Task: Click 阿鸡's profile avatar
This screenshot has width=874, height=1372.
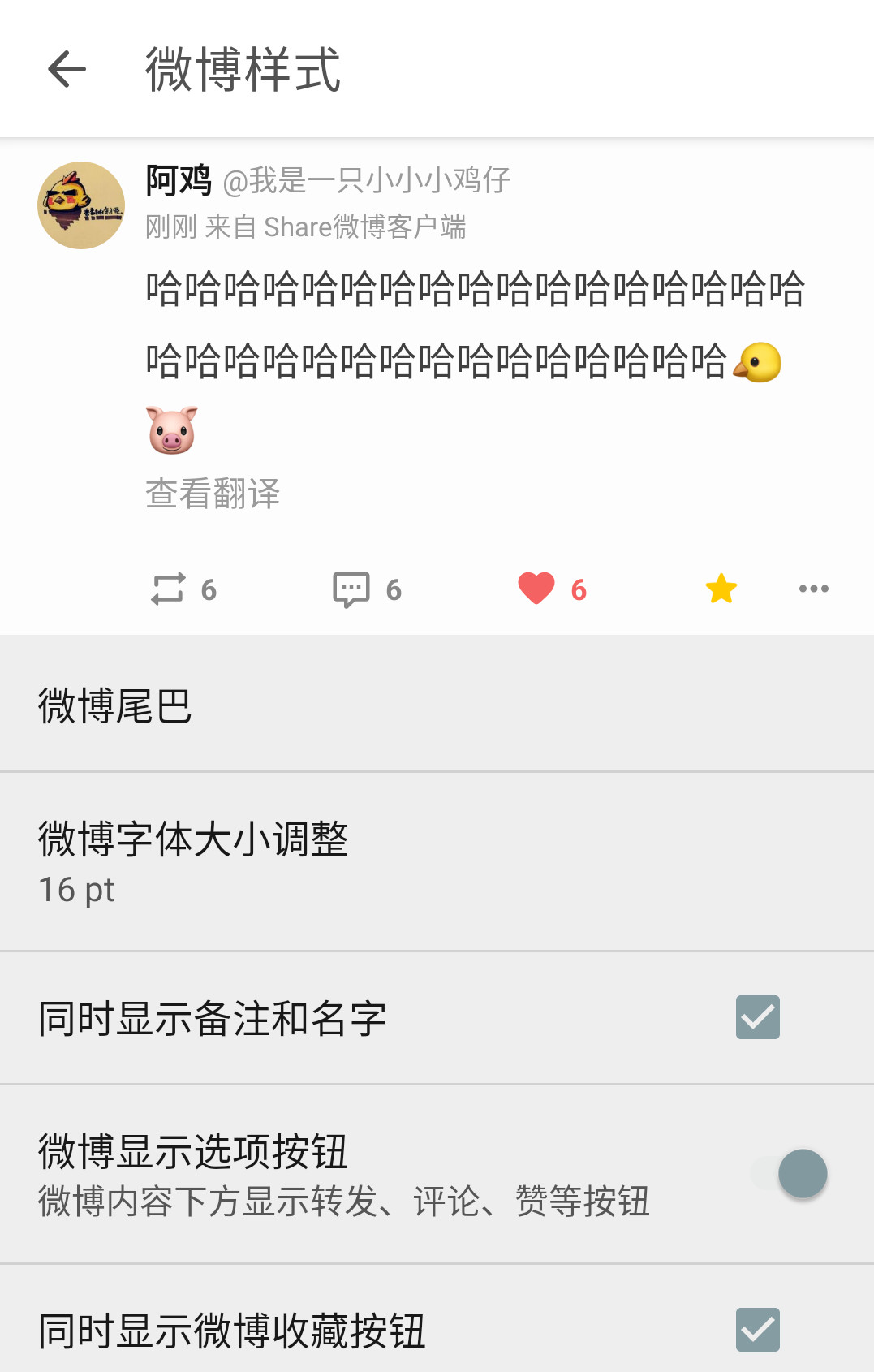Action: point(80,205)
